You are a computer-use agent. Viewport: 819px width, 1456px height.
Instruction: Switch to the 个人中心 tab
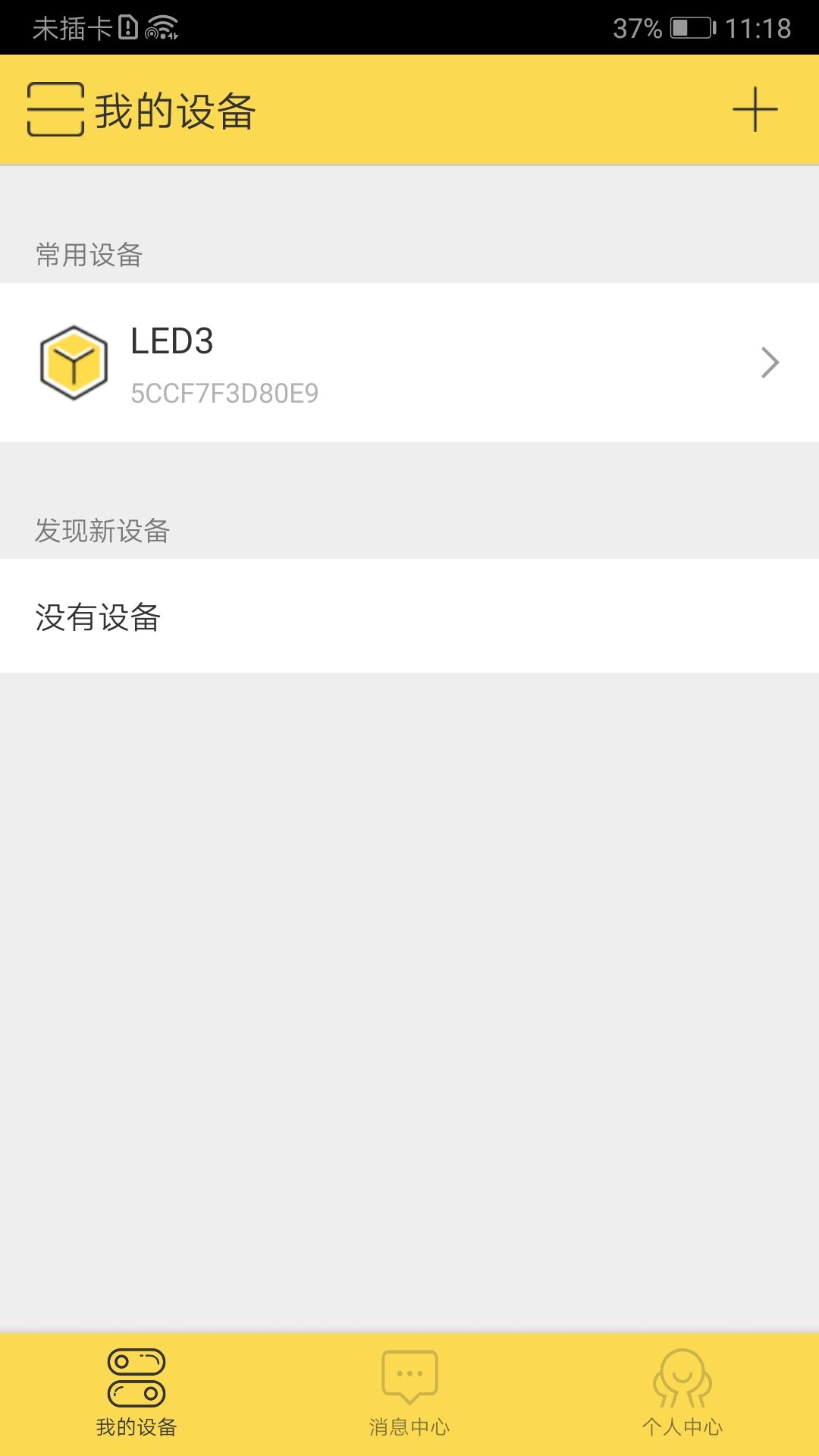[682, 1394]
